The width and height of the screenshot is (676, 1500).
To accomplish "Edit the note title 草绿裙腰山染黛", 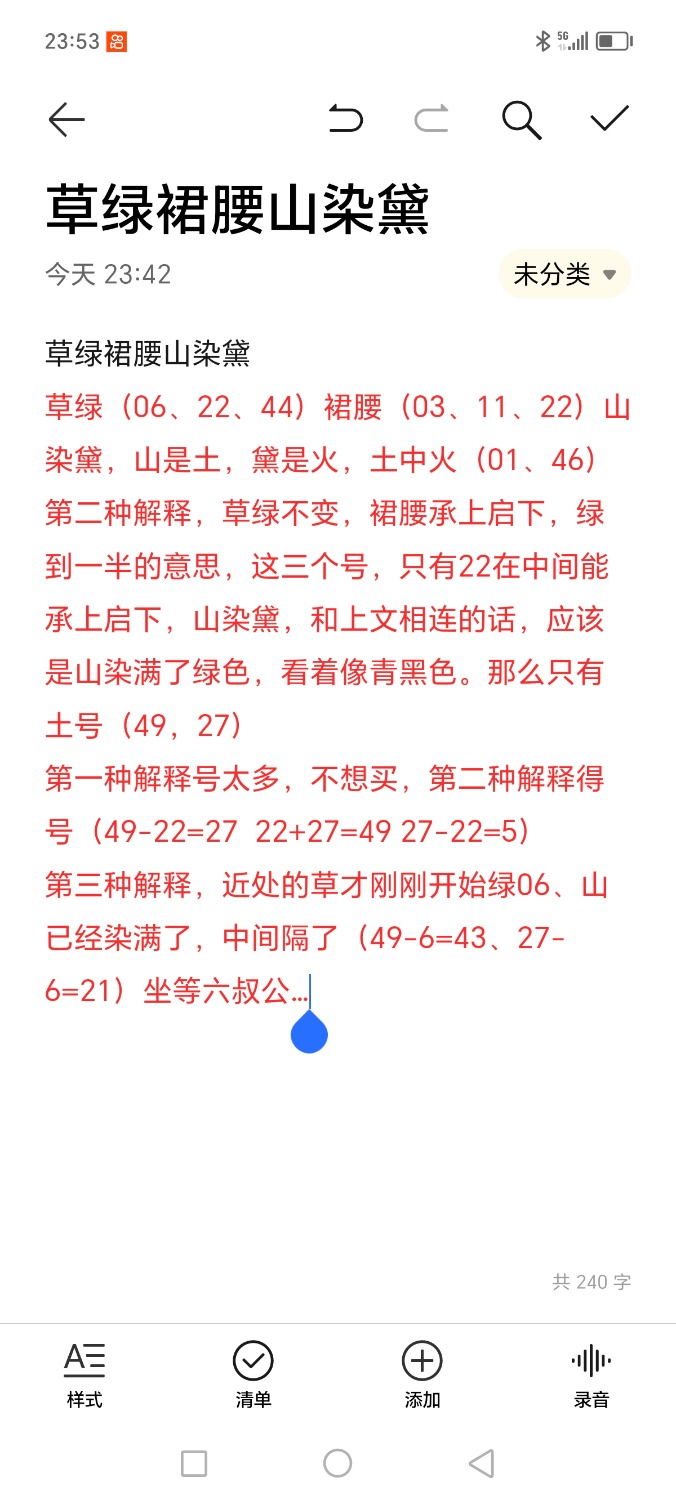I will (x=238, y=211).
